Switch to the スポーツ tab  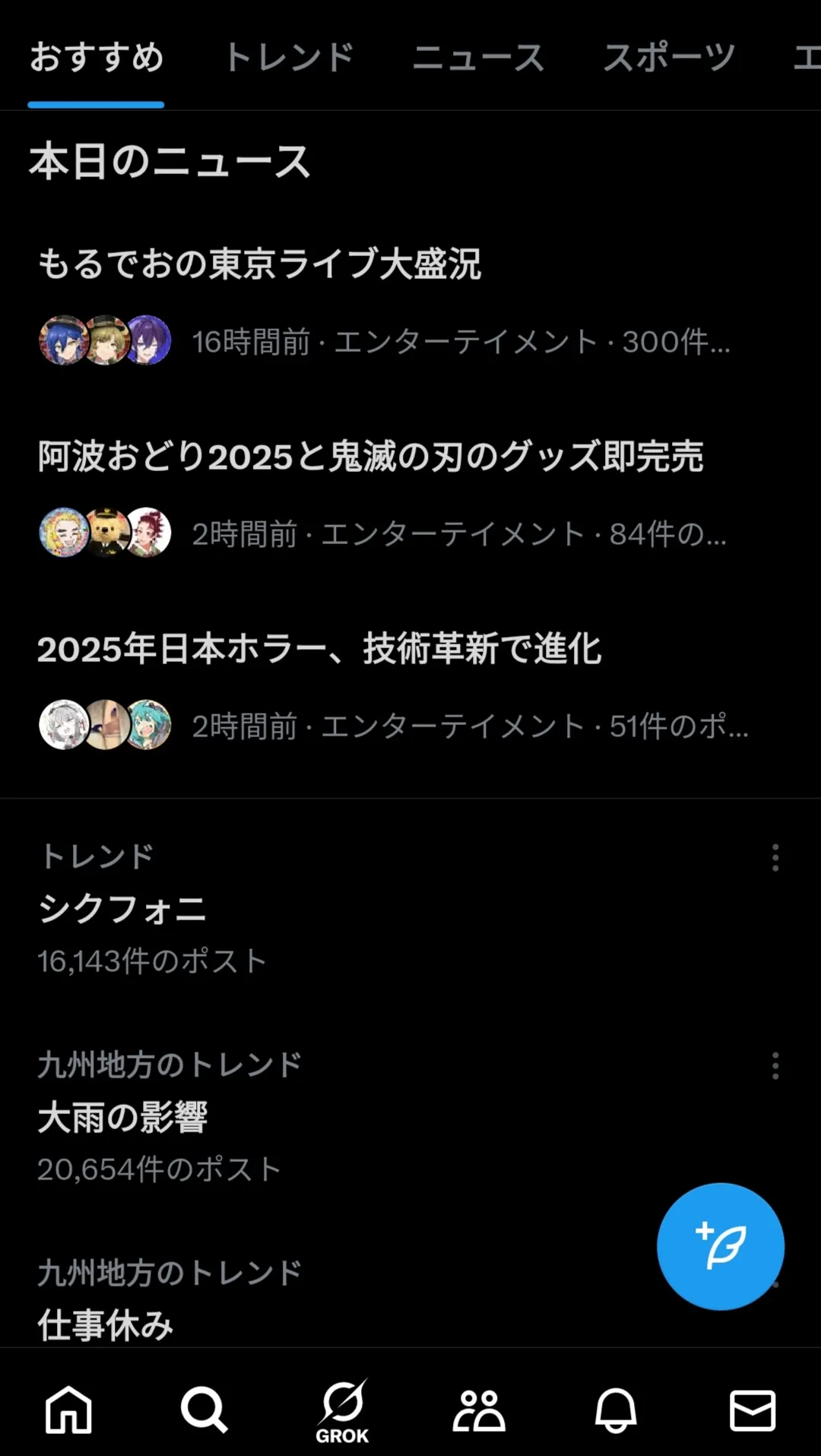click(669, 58)
